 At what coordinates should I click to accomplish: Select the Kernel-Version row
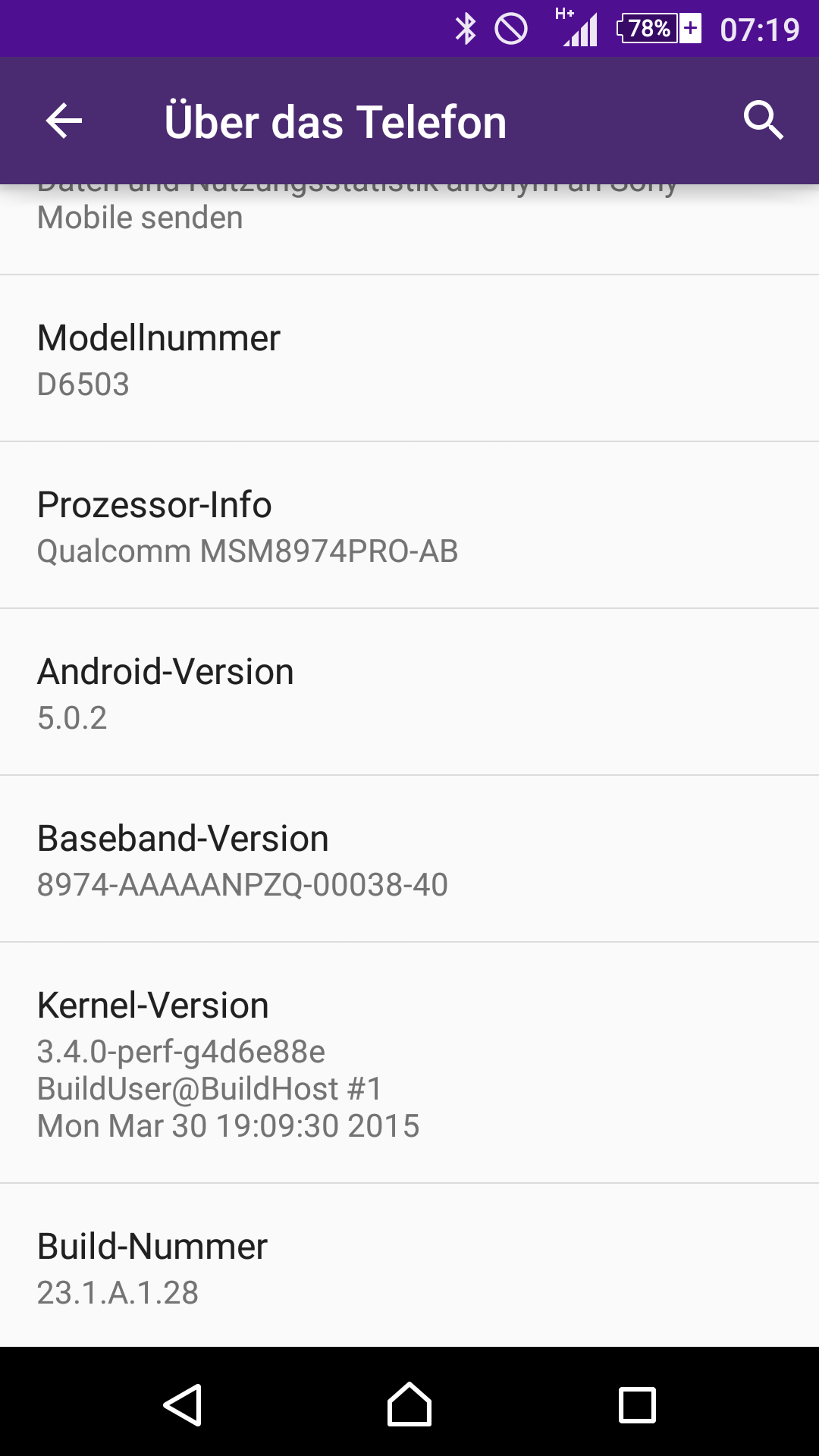tap(409, 1063)
